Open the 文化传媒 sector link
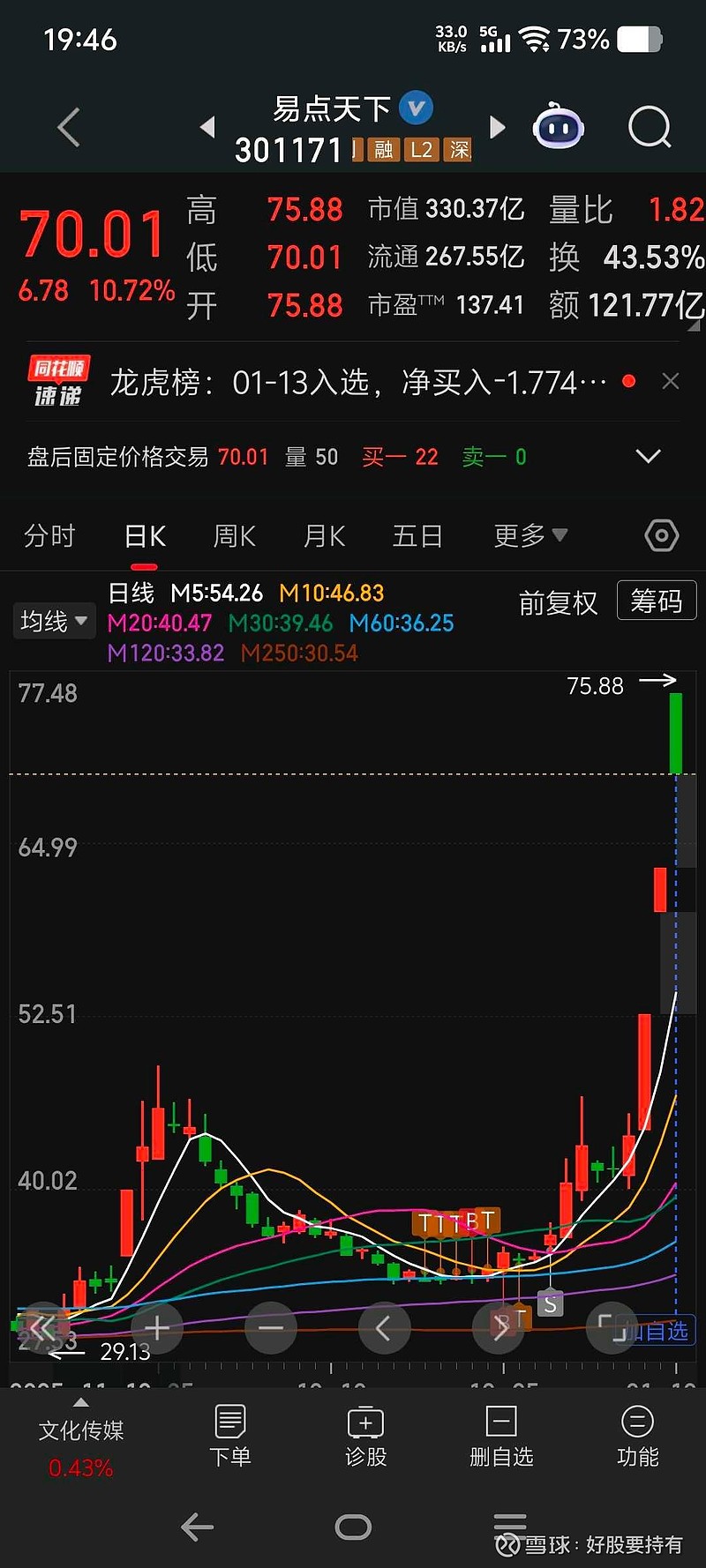 [79, 1430]
